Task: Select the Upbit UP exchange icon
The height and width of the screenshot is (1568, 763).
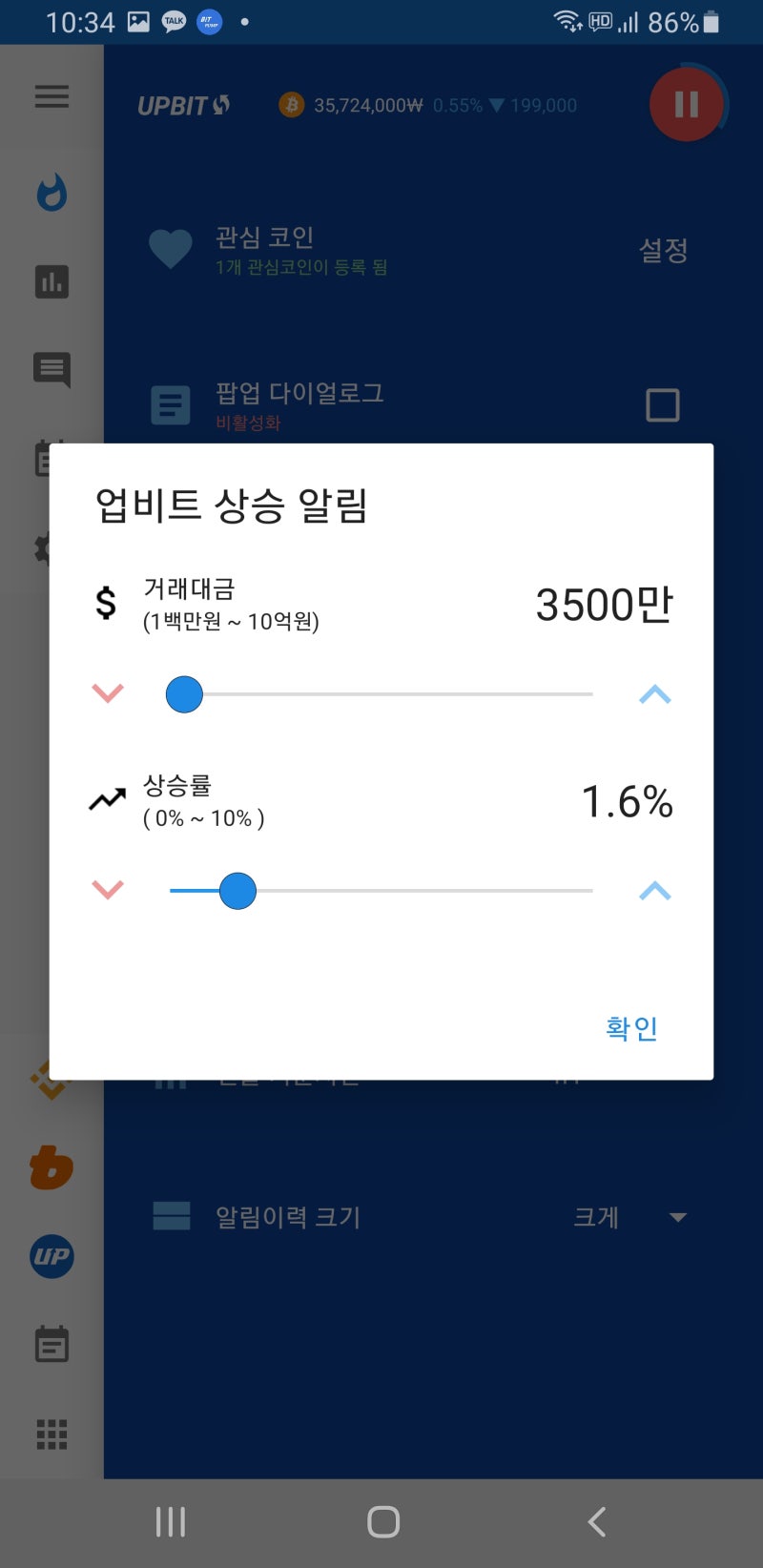Action: tap(52, 1257)
